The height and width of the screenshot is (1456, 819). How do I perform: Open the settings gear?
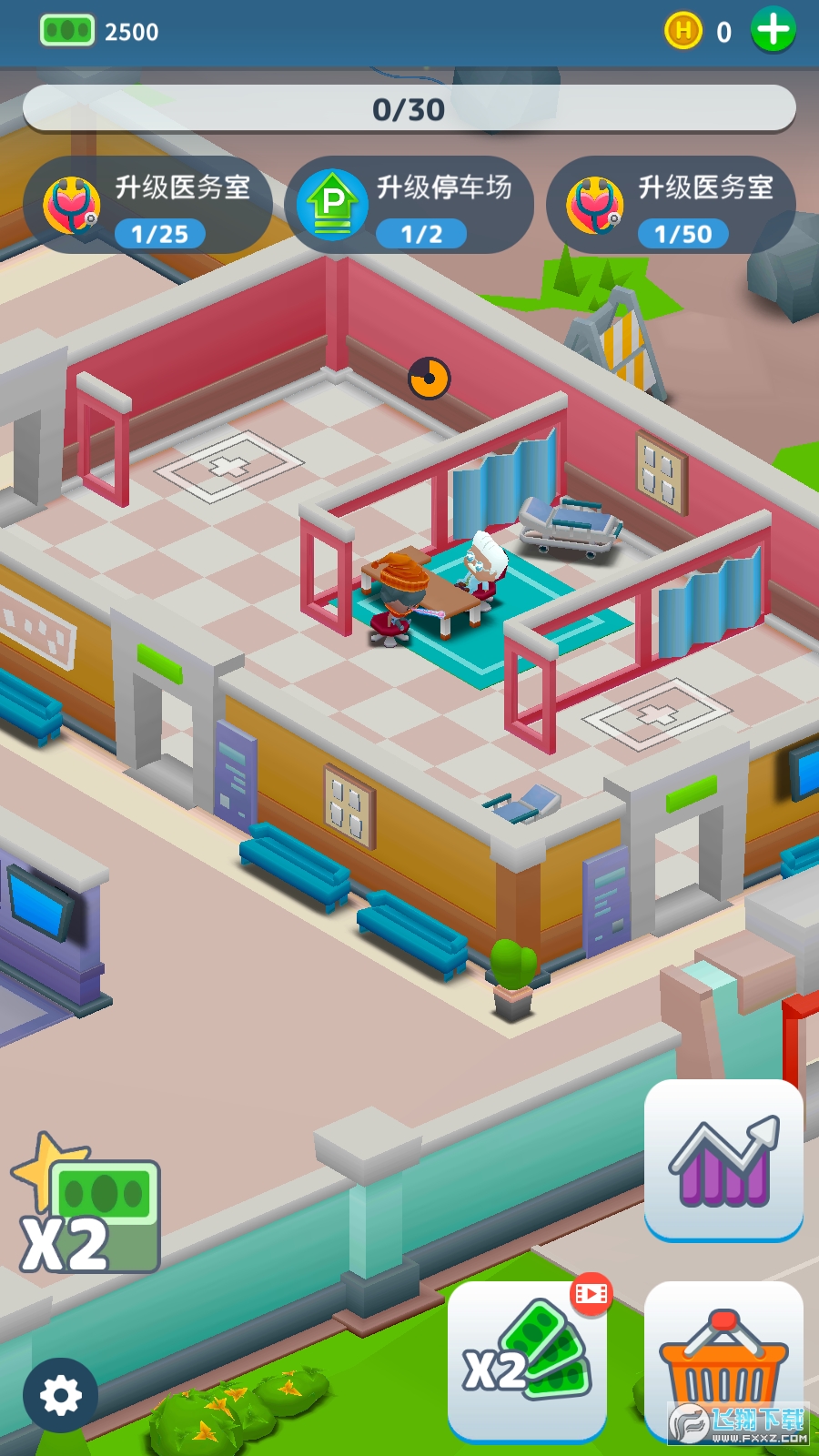pos(60,1395)
